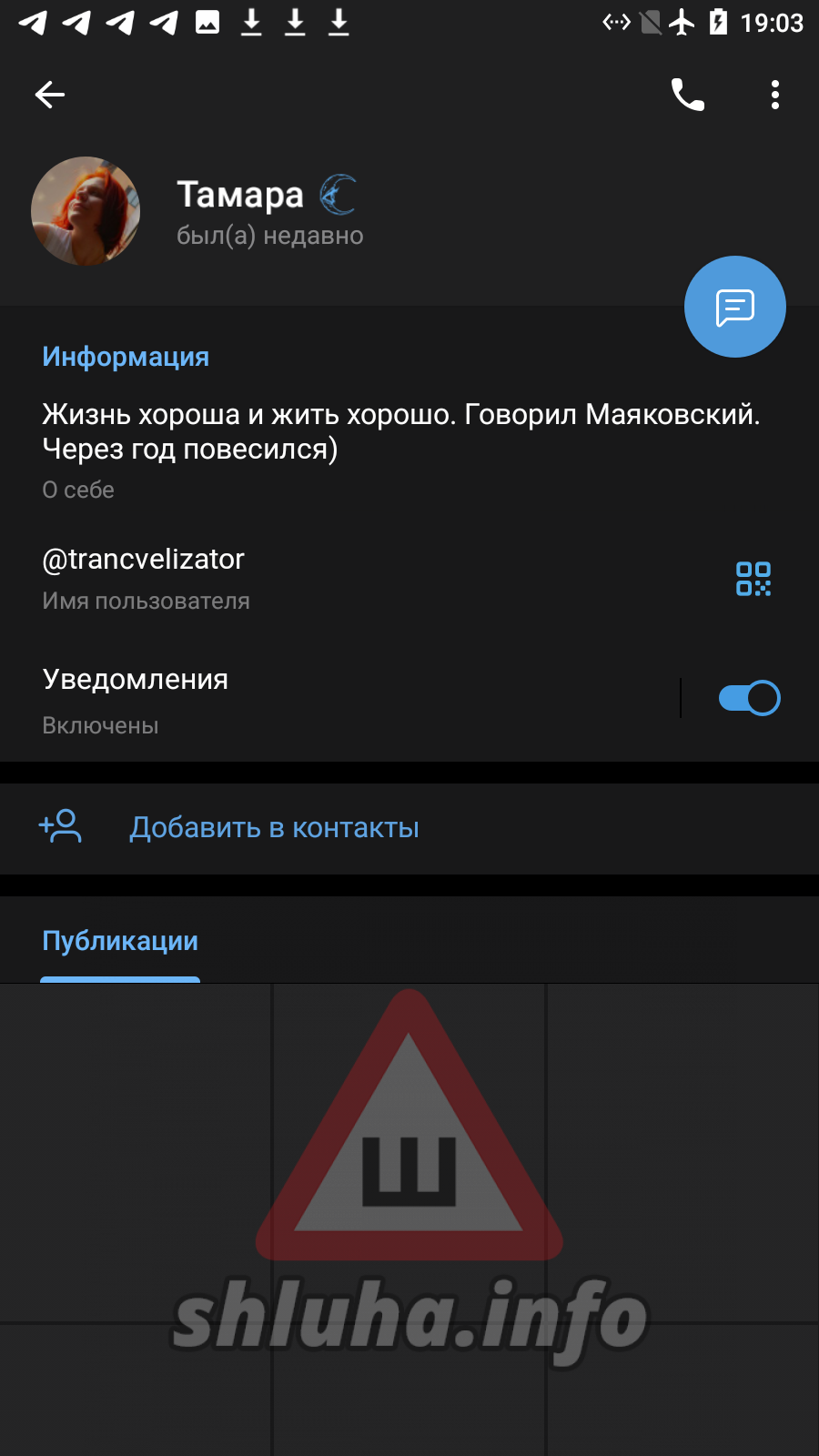Open the three-dot overflow menu
819x1456 pixels.
774,95
